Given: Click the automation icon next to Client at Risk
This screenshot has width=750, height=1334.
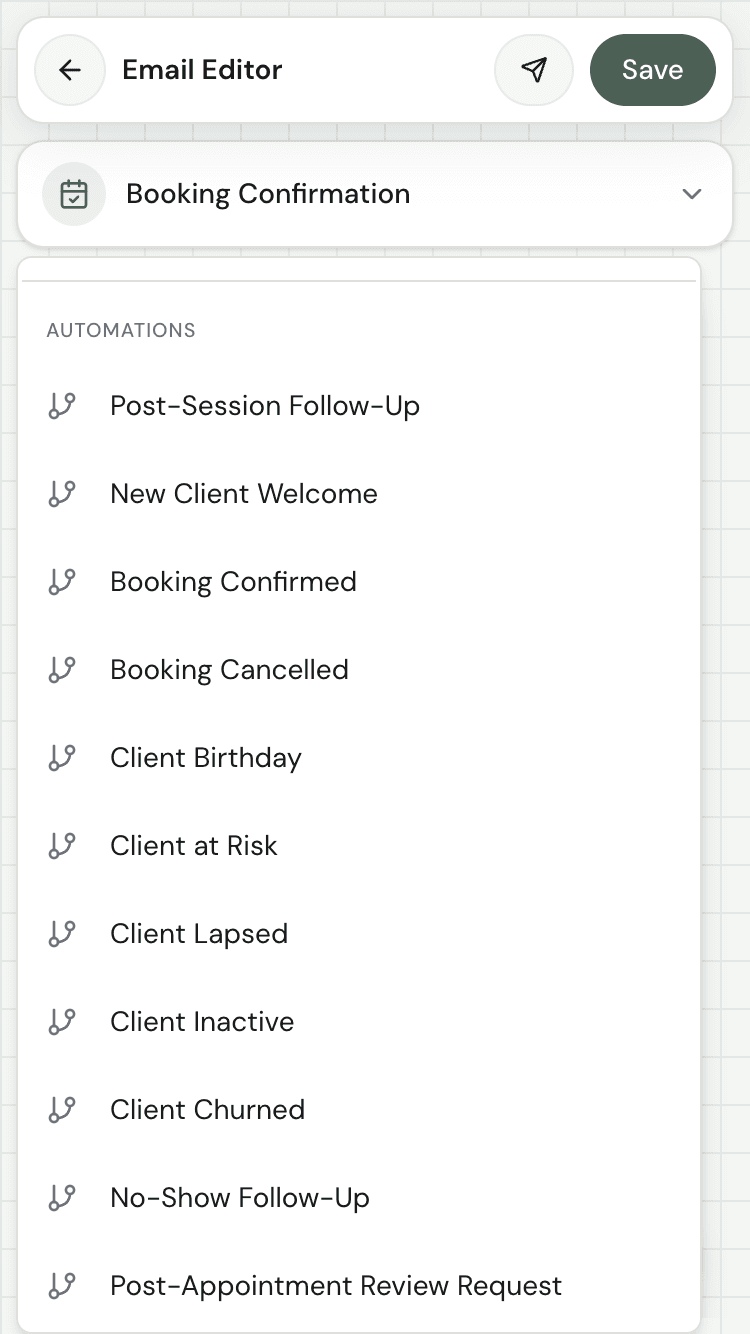Looking at the screenshot, I should 62,845.
